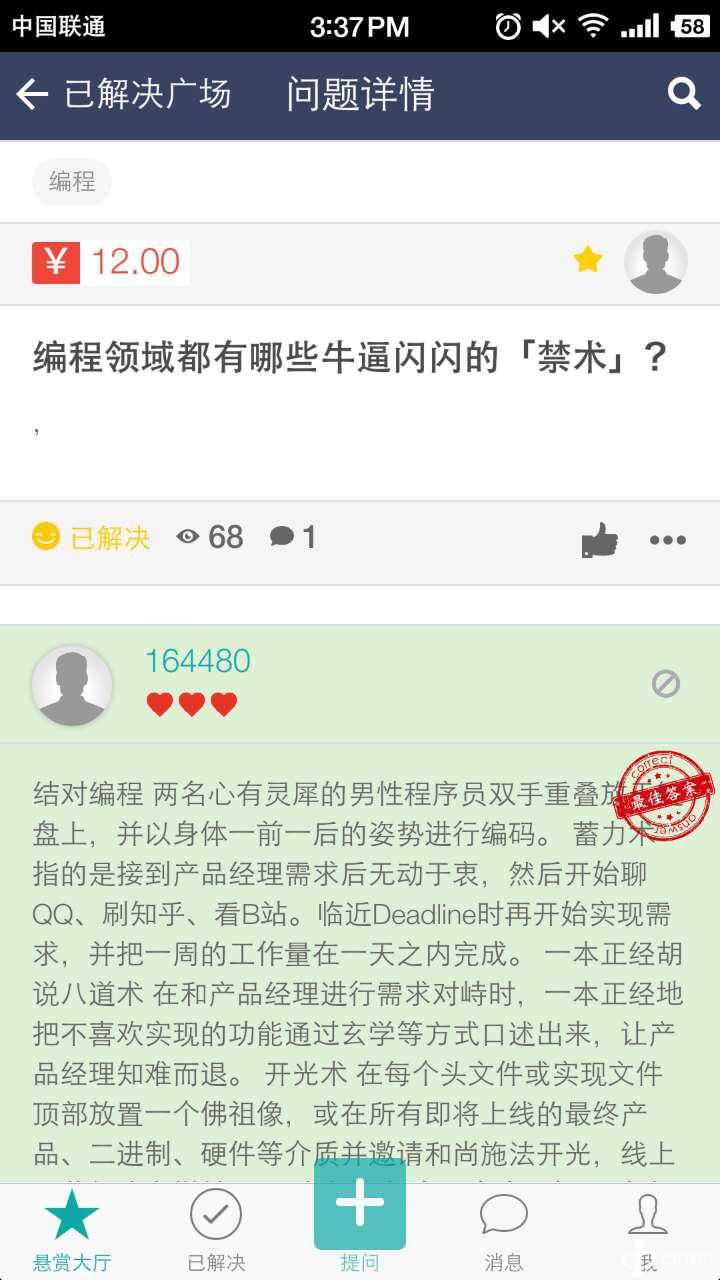Star this question with the yellow star

click(589, 259)
